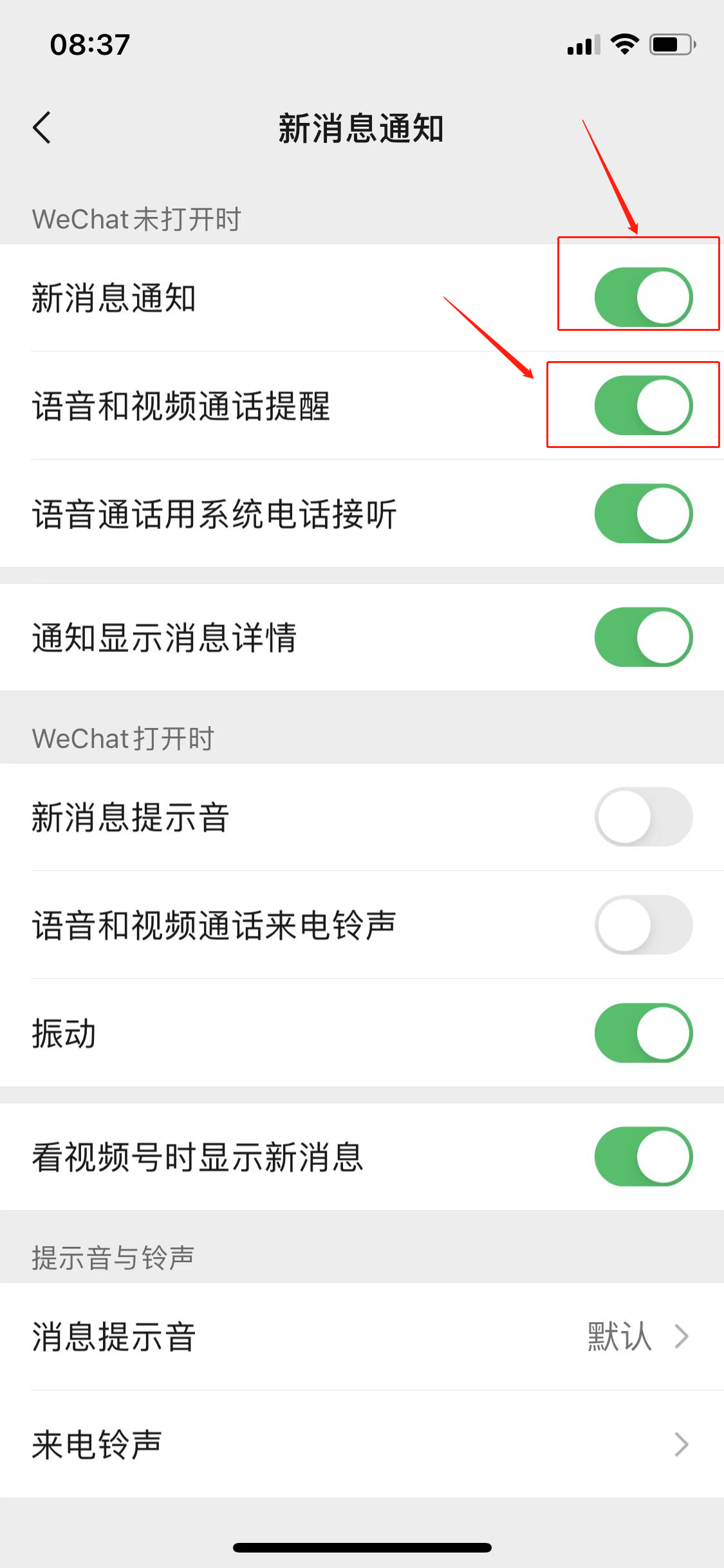Go back from 新消息通知 settings
724x1568 pixels.
click(x=42, y=127)
